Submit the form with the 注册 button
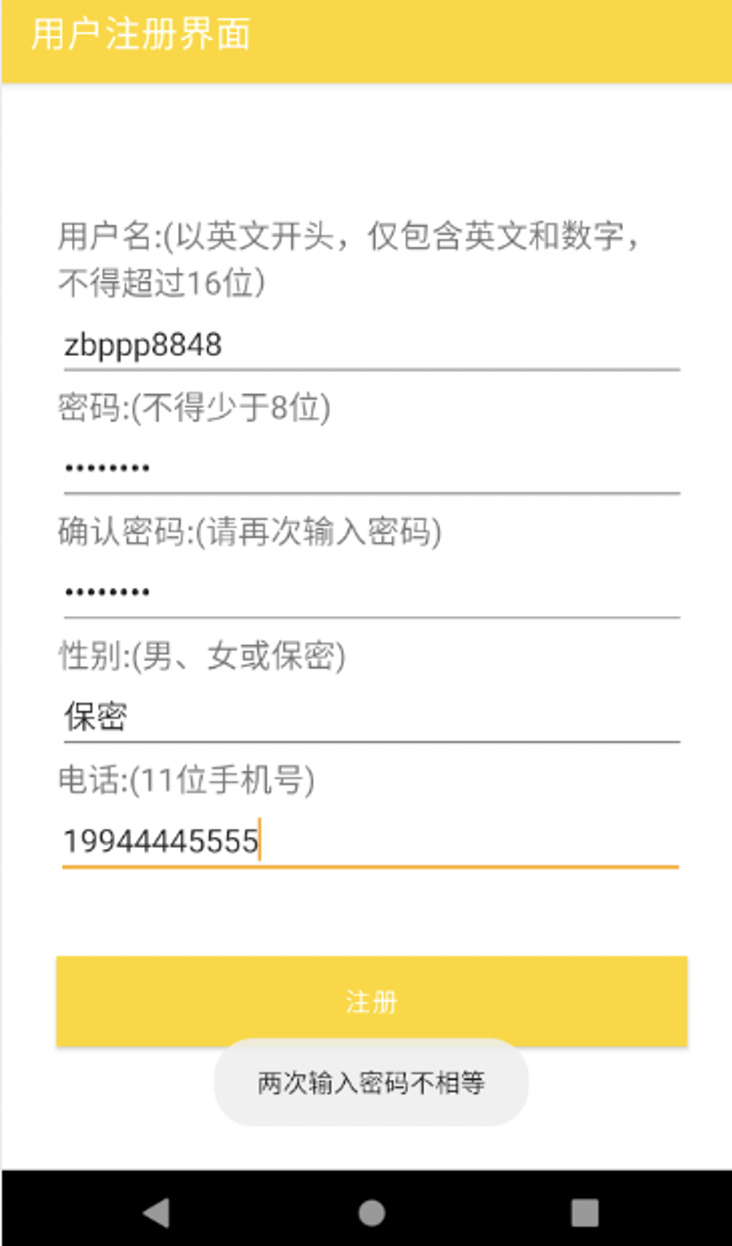 pyautogui.click(x=371, y=1001)
